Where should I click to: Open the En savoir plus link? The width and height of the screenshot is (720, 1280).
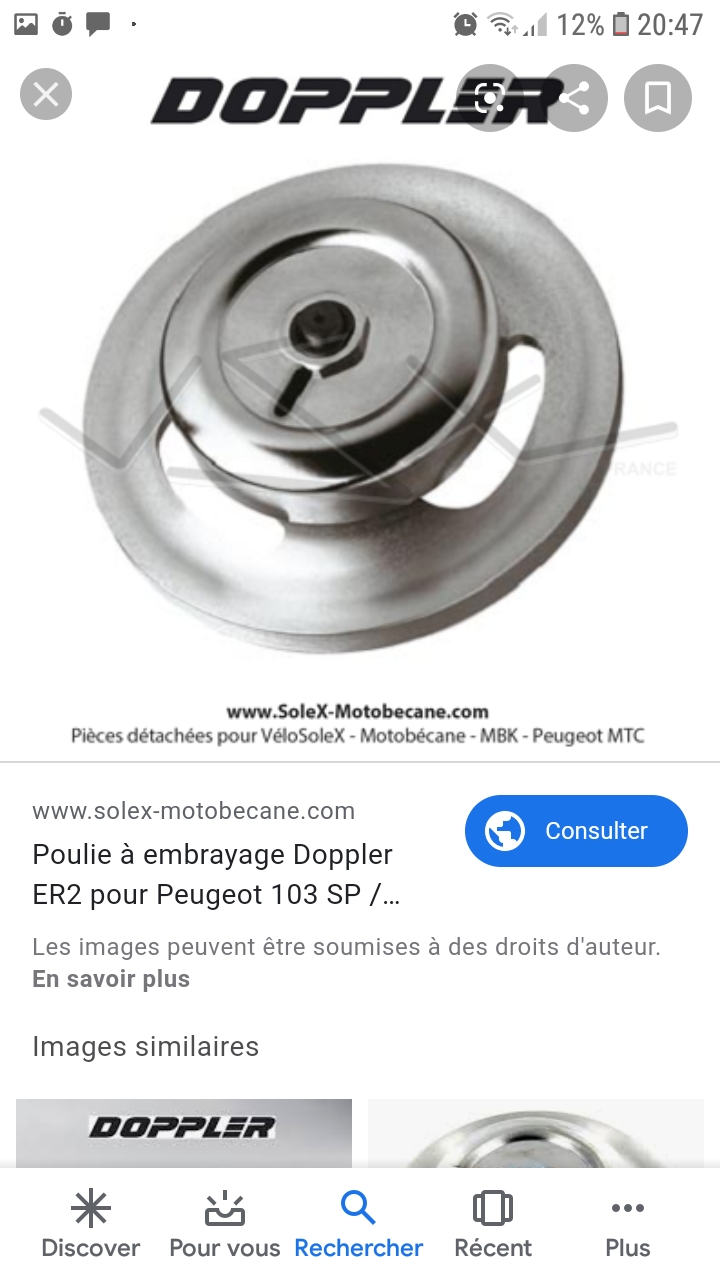[111, 979]
